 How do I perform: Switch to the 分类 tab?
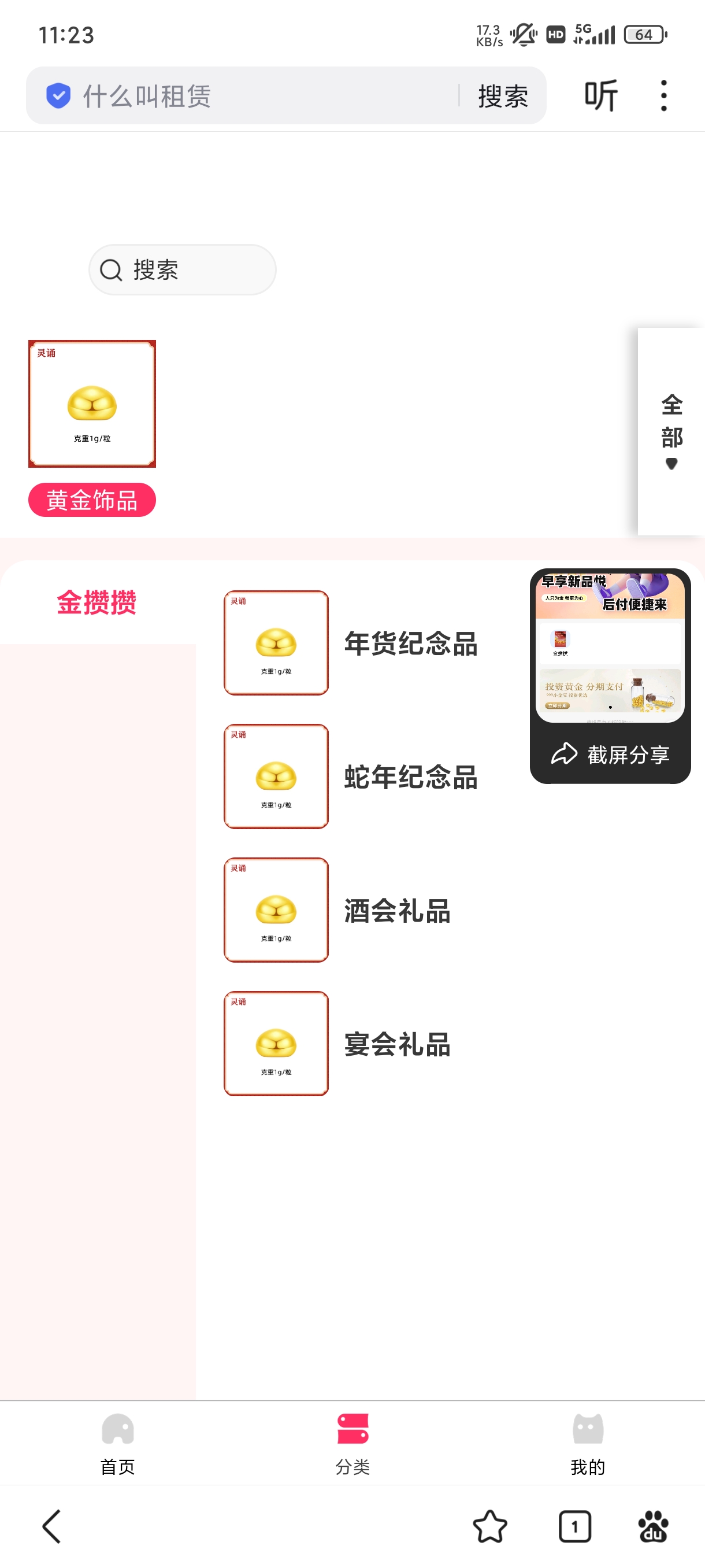(353, 1444)
